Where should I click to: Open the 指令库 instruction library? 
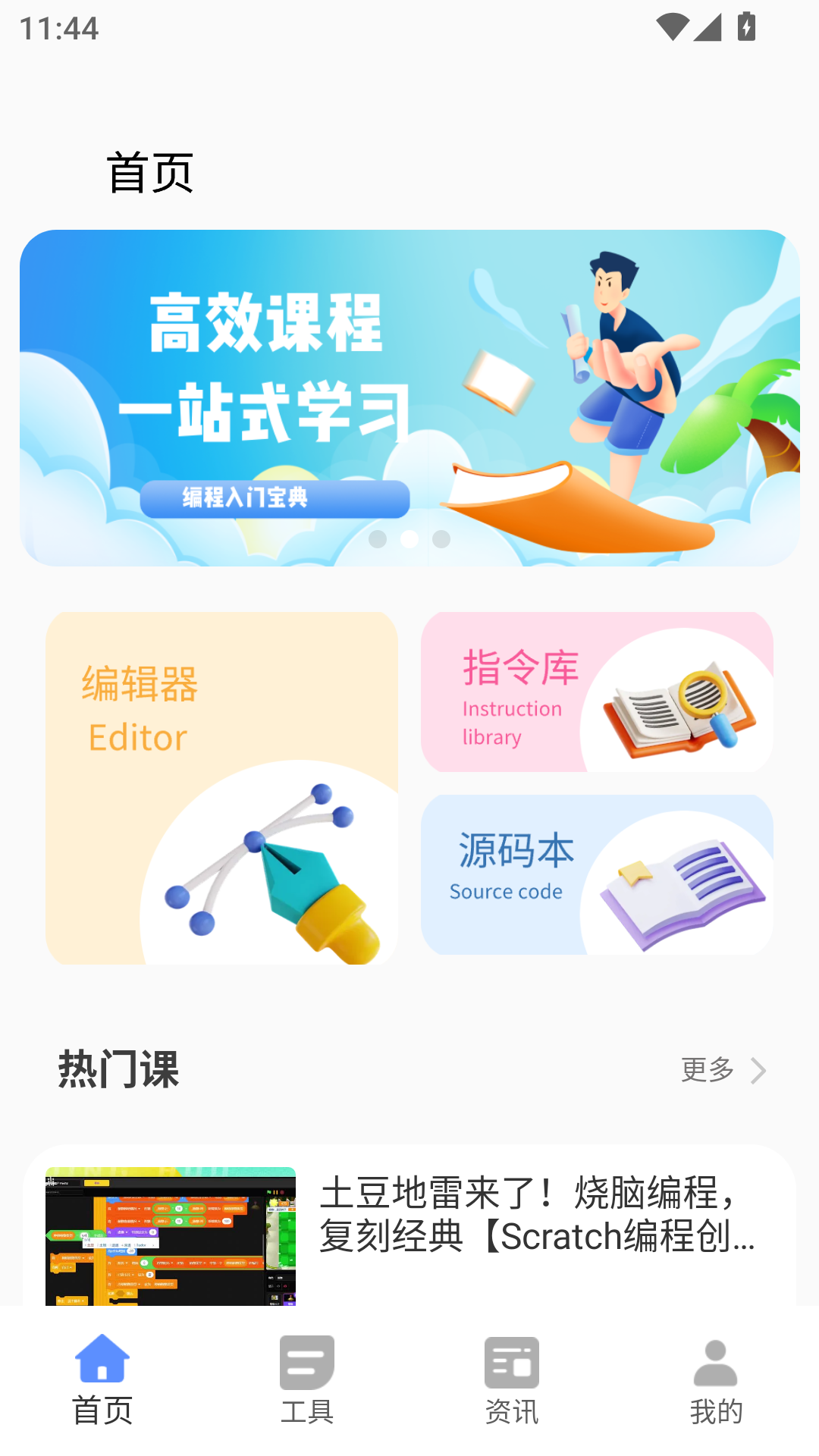click(598, 691)
